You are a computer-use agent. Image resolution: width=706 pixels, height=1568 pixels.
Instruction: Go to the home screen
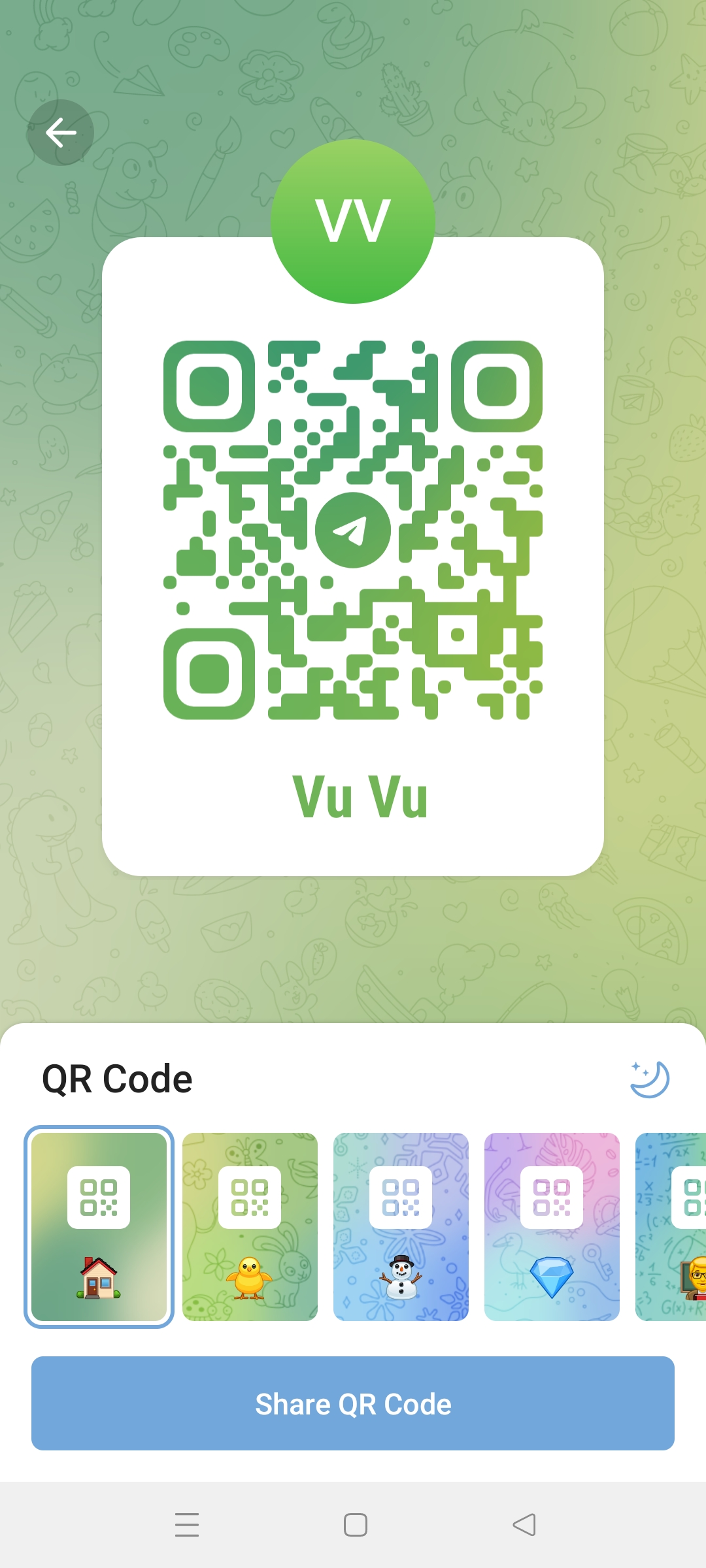pos(355,1525)
